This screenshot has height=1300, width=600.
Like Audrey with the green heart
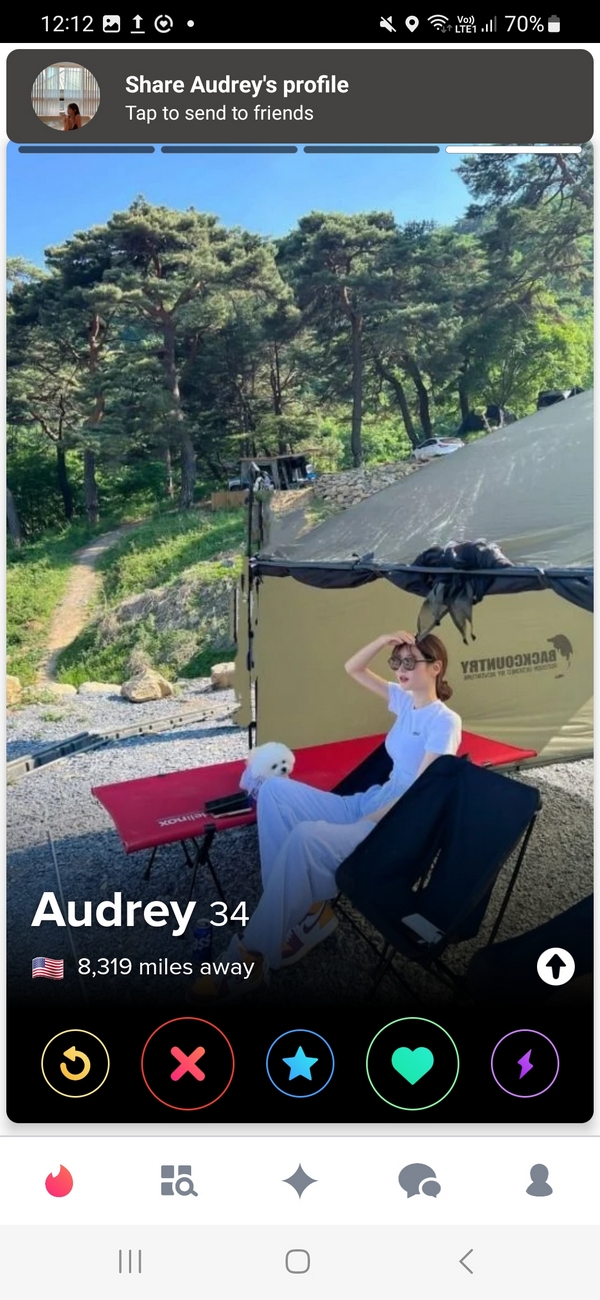click(x=412, y=1065)
